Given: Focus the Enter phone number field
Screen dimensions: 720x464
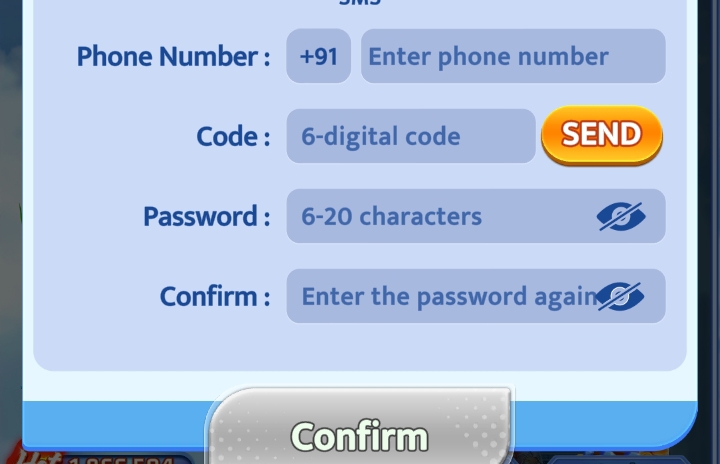Looking at the screenshot, I should (x=512, y=56).
